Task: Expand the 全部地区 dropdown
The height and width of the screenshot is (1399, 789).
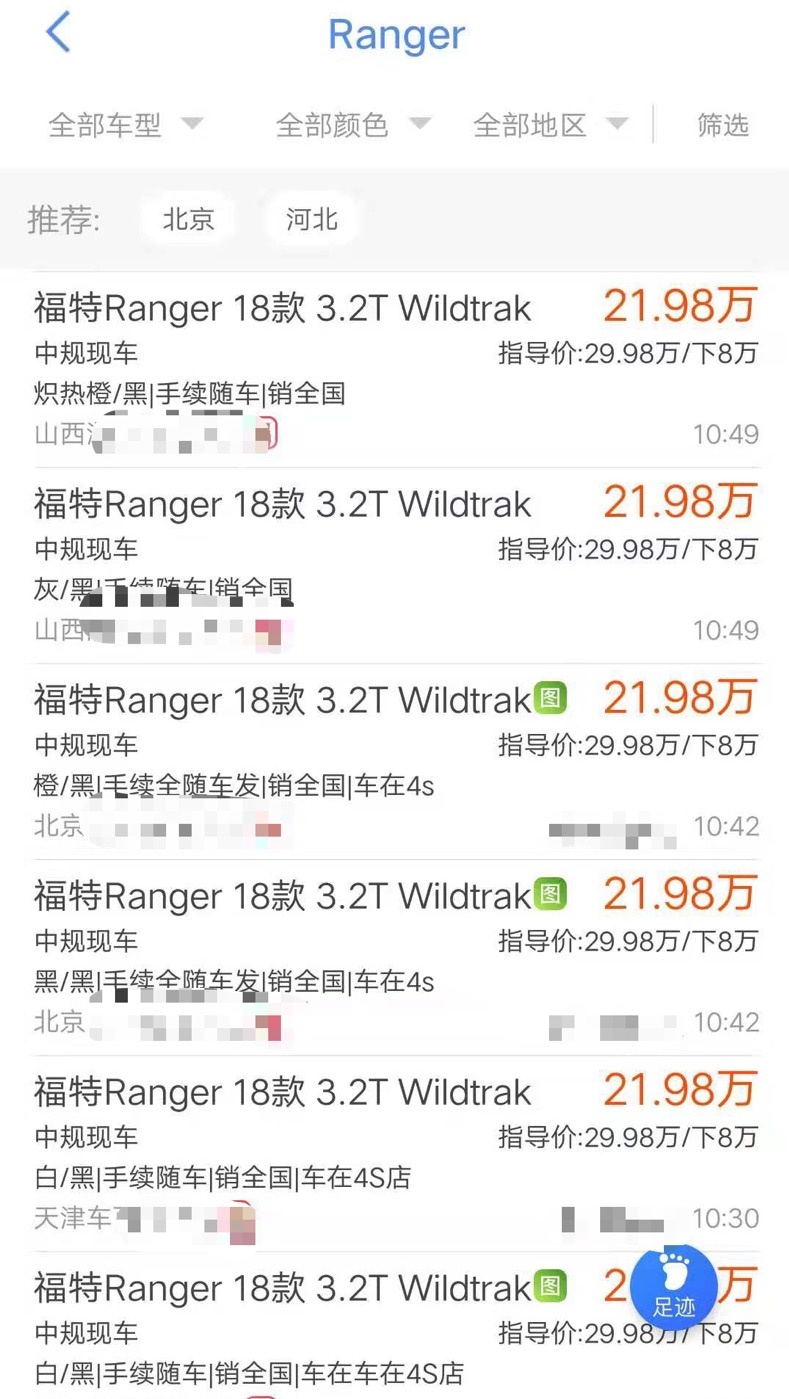Action: (x=550, y=125)
